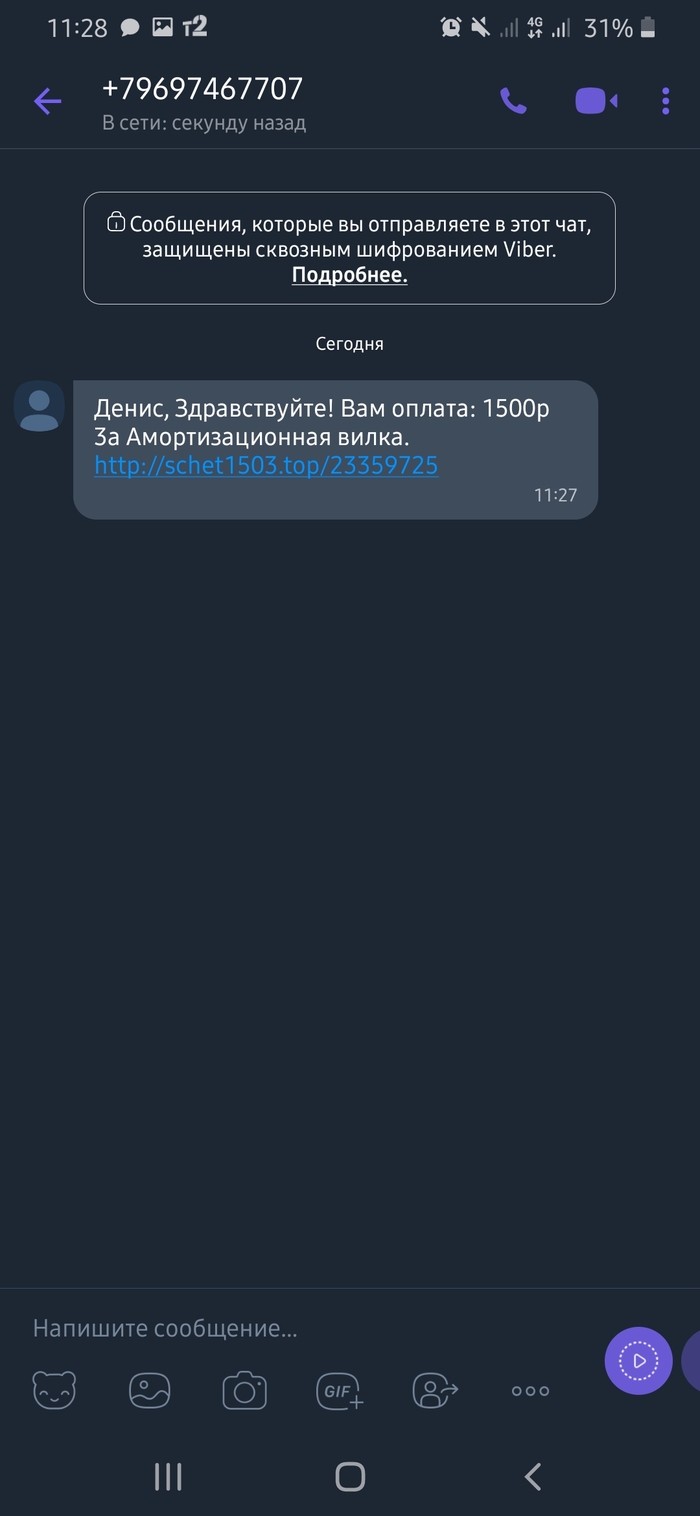Image resolution: width=700 pixels, height=1516 pixels.
Task: Open the schet1503.top link in the message
Action: click(266, 465)
